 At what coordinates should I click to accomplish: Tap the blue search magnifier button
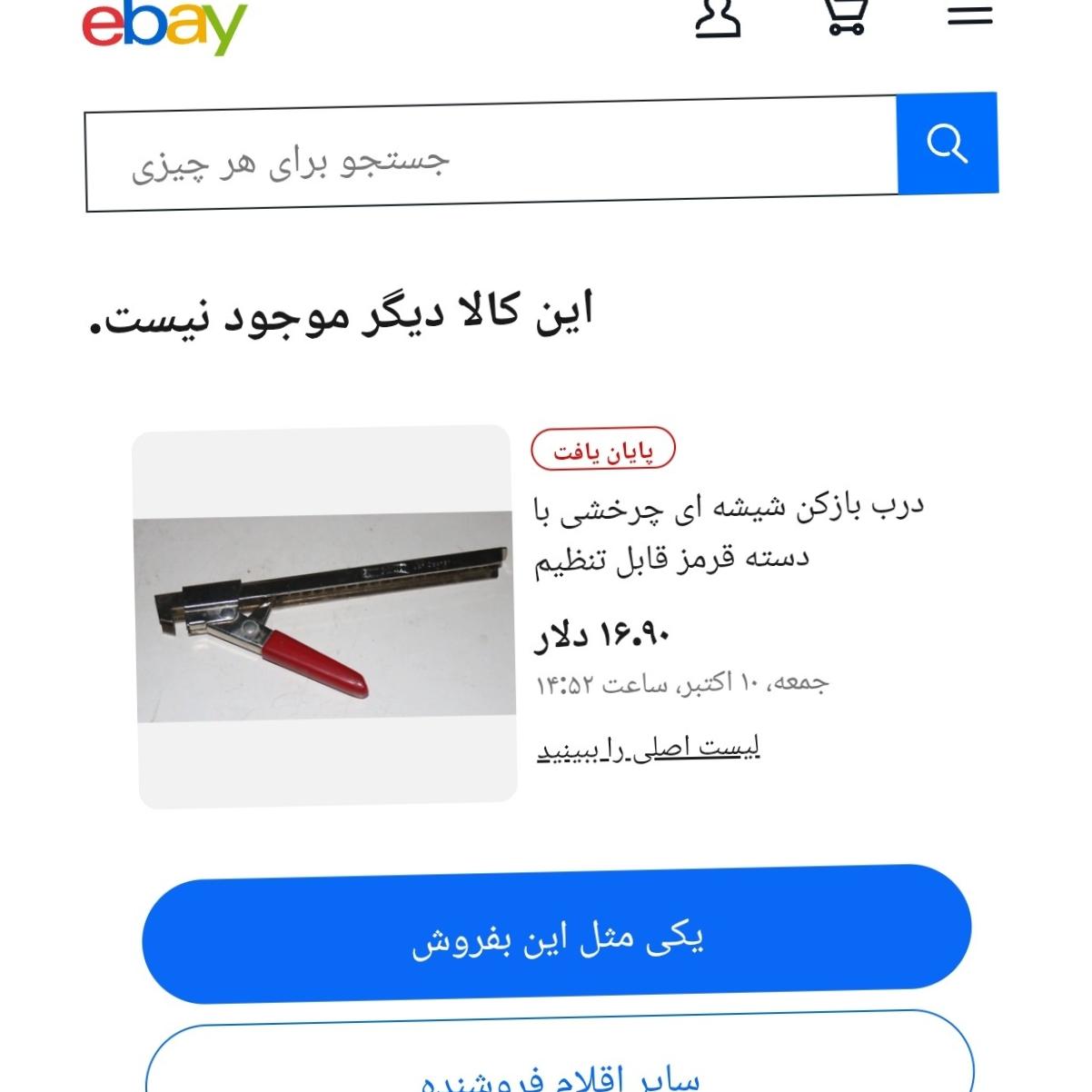(x=948, y=144)
